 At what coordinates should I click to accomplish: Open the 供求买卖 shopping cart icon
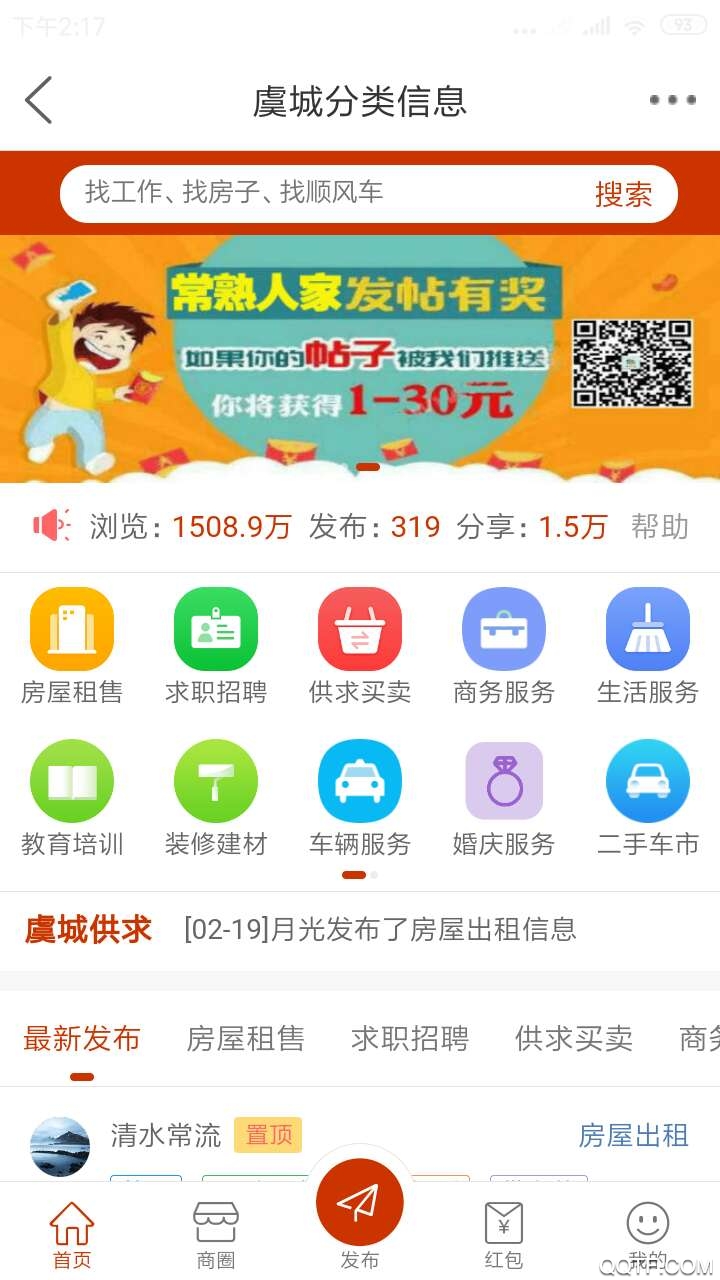tap(360, 630)
